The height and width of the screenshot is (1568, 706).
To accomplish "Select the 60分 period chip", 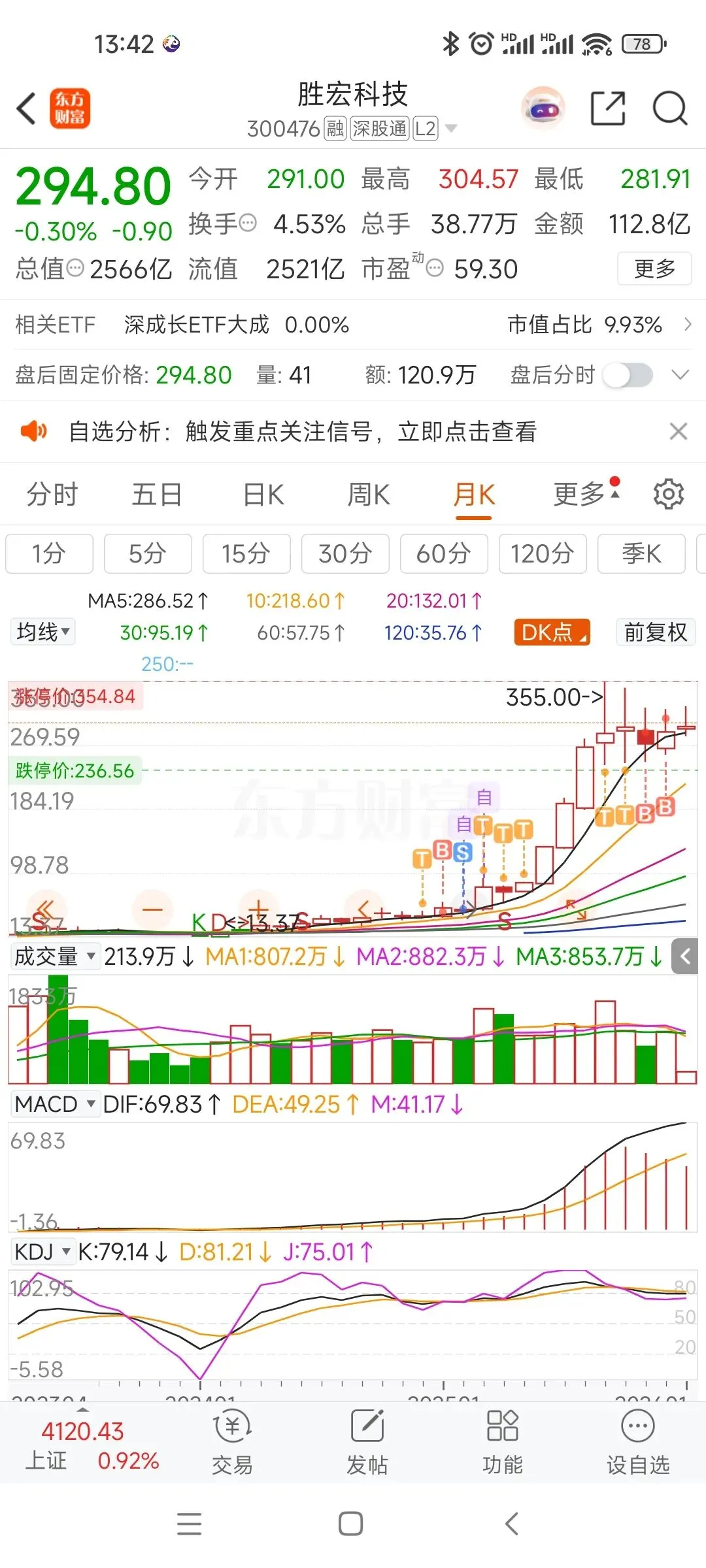I will 444,554.
